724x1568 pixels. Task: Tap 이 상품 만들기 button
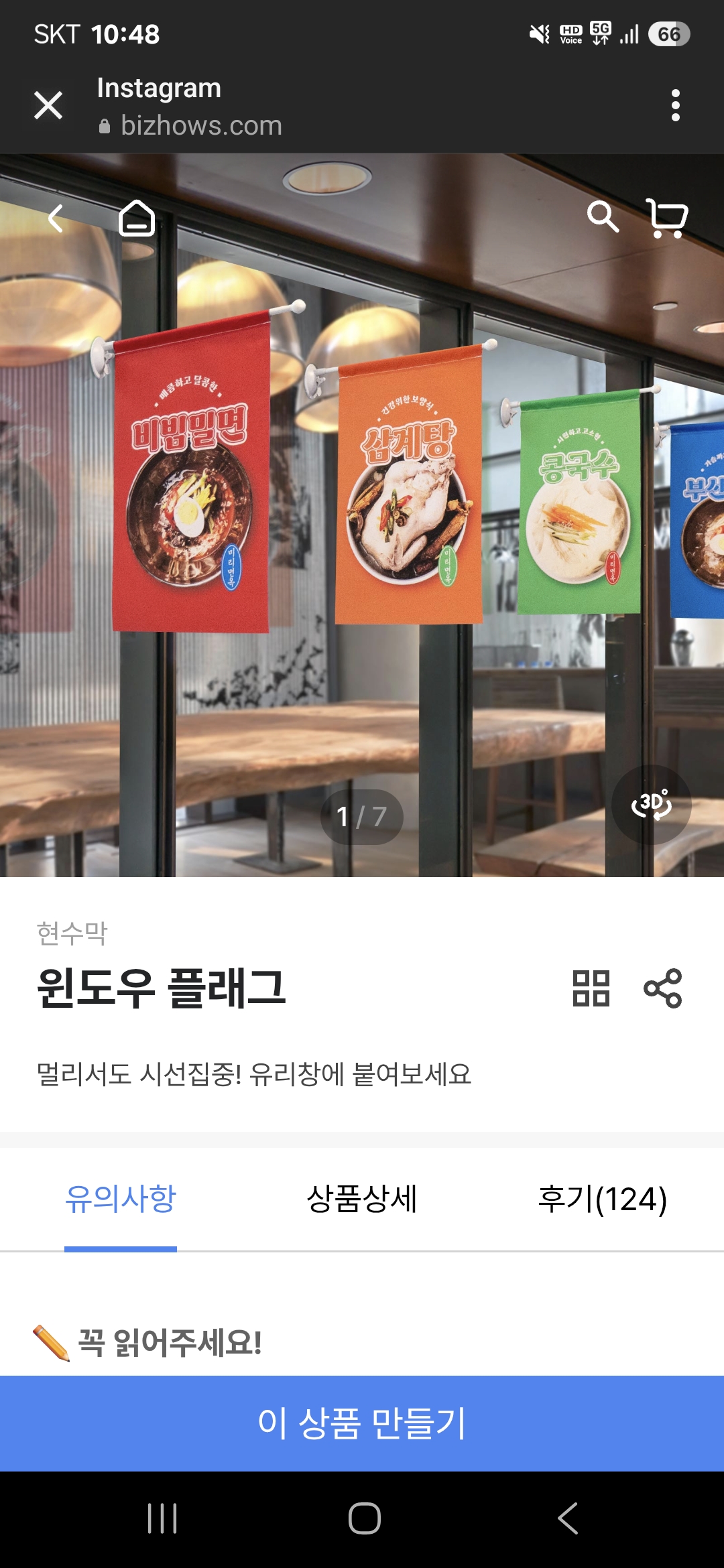click(362, 1423)
